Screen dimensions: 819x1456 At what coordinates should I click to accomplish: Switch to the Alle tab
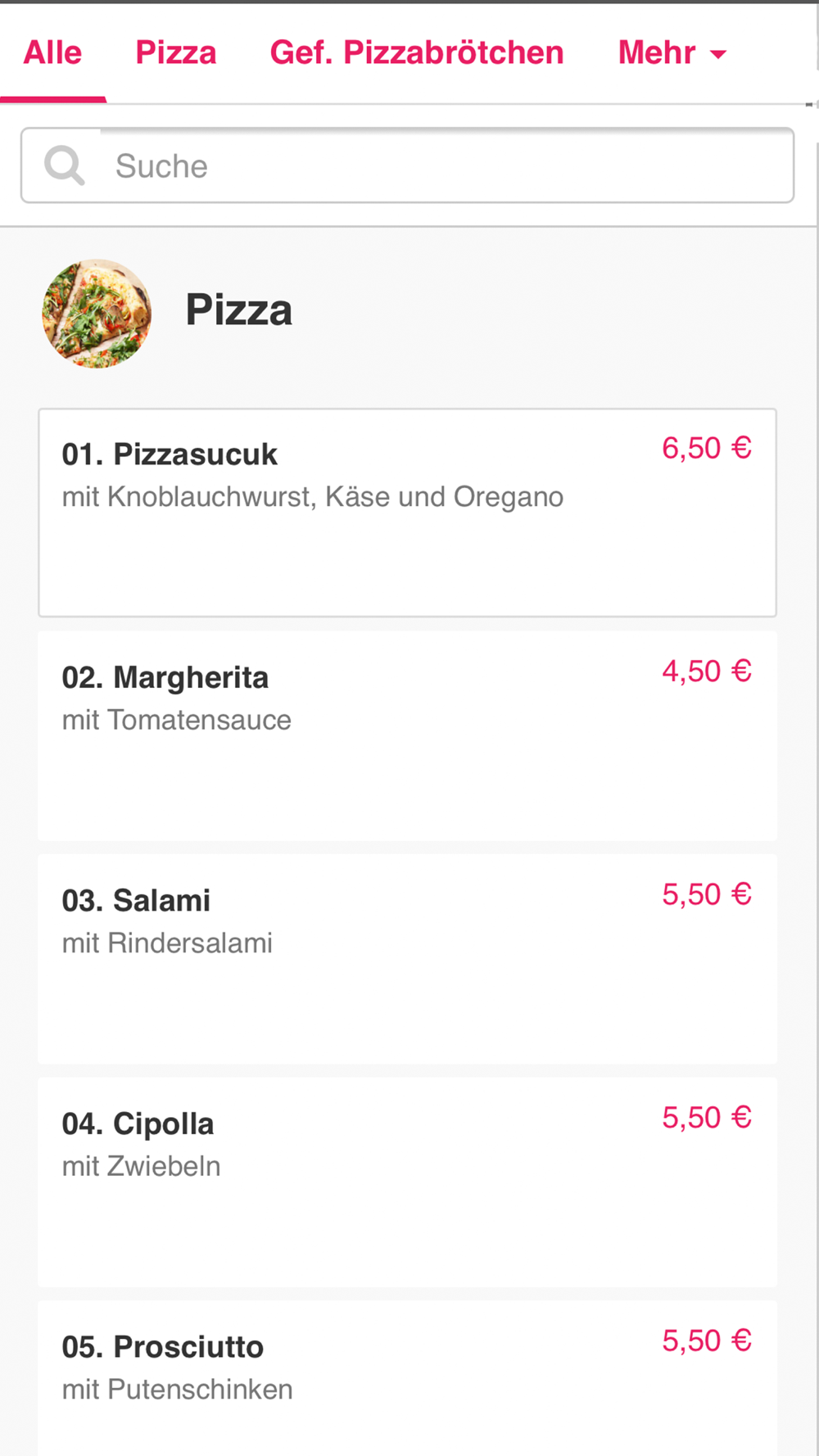(x=52, y=53)
